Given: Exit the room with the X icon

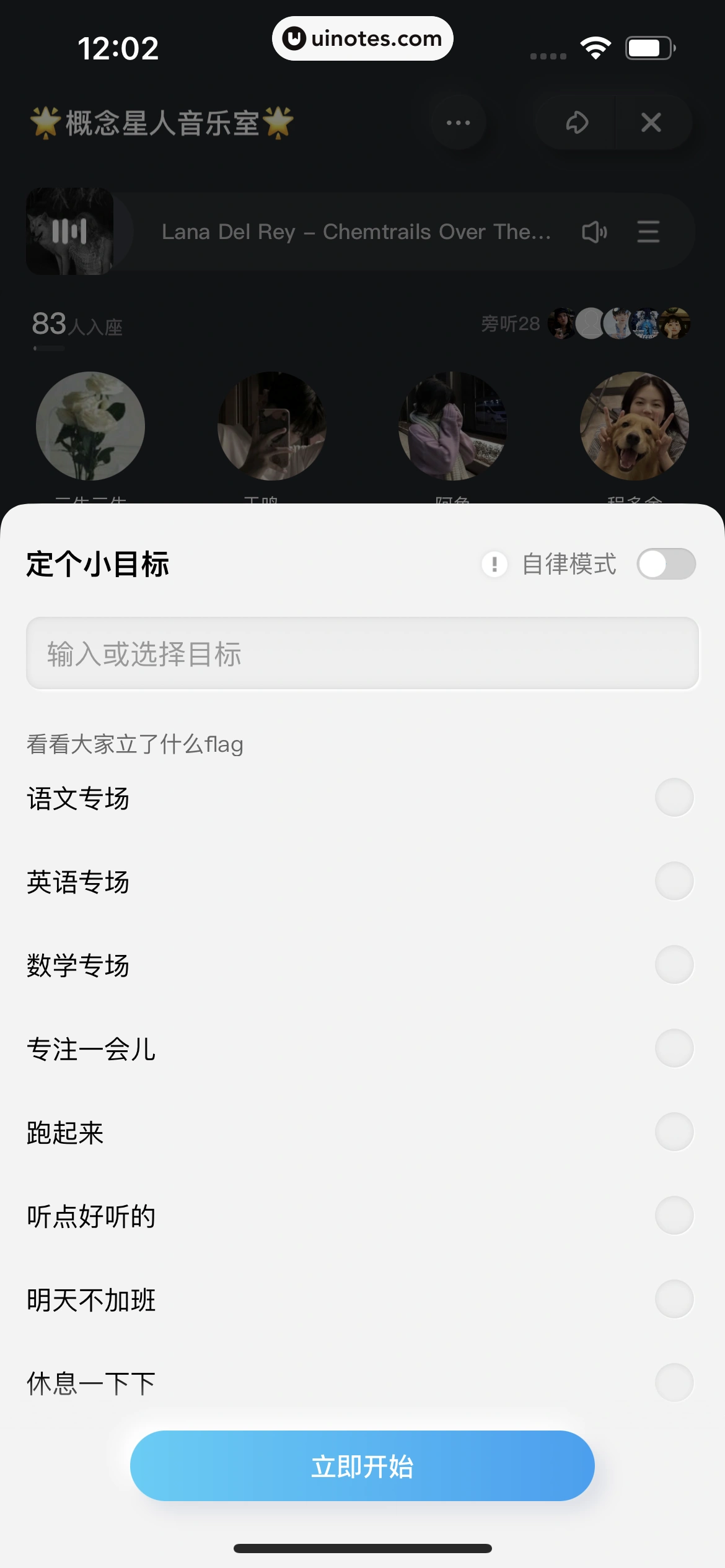Looking at the screenshot, I should coord(651,122).
